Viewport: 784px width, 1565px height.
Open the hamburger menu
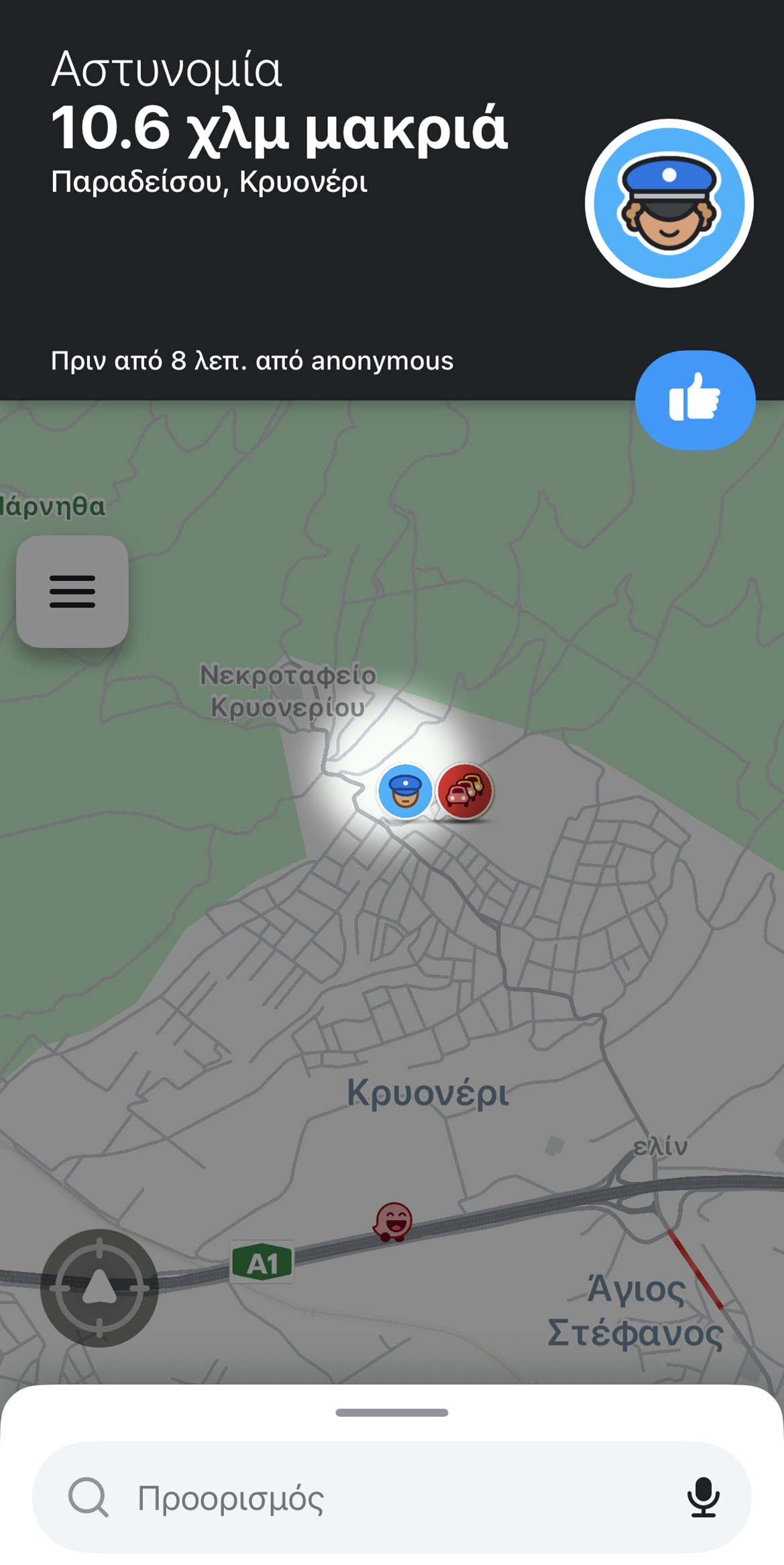point(72,591)
